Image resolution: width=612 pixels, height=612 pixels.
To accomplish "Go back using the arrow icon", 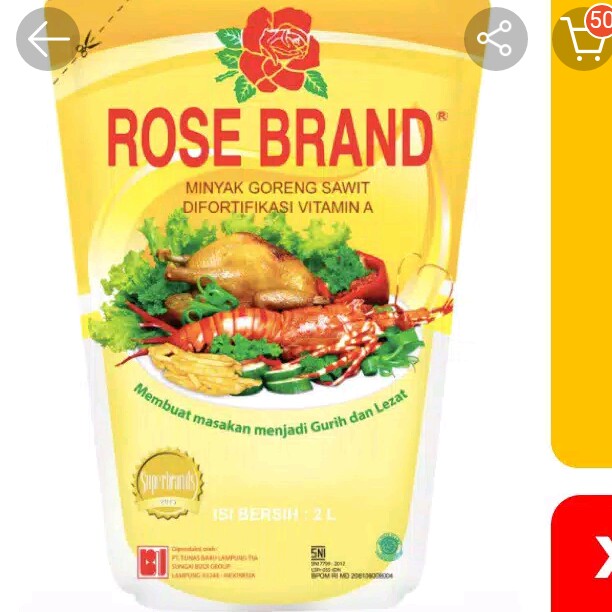I will point(47,39).
